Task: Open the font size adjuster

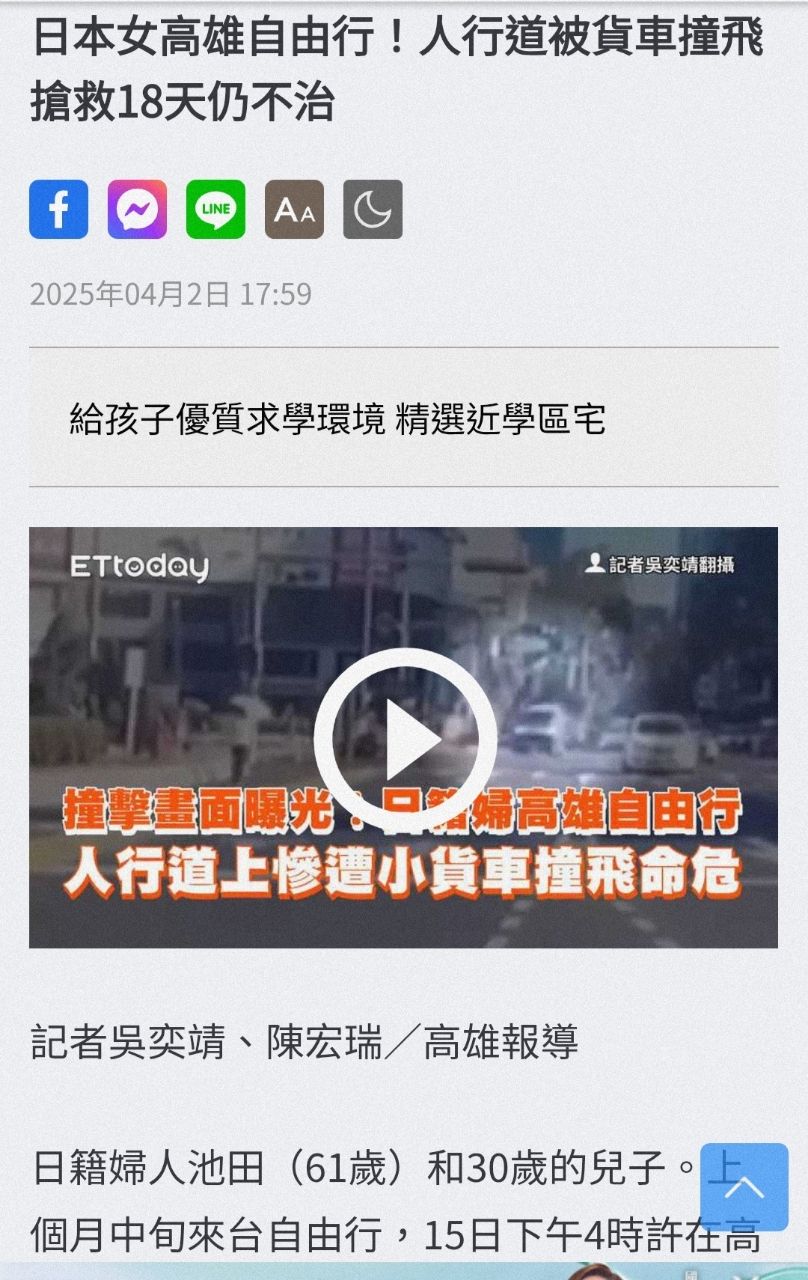Action: 294,209
